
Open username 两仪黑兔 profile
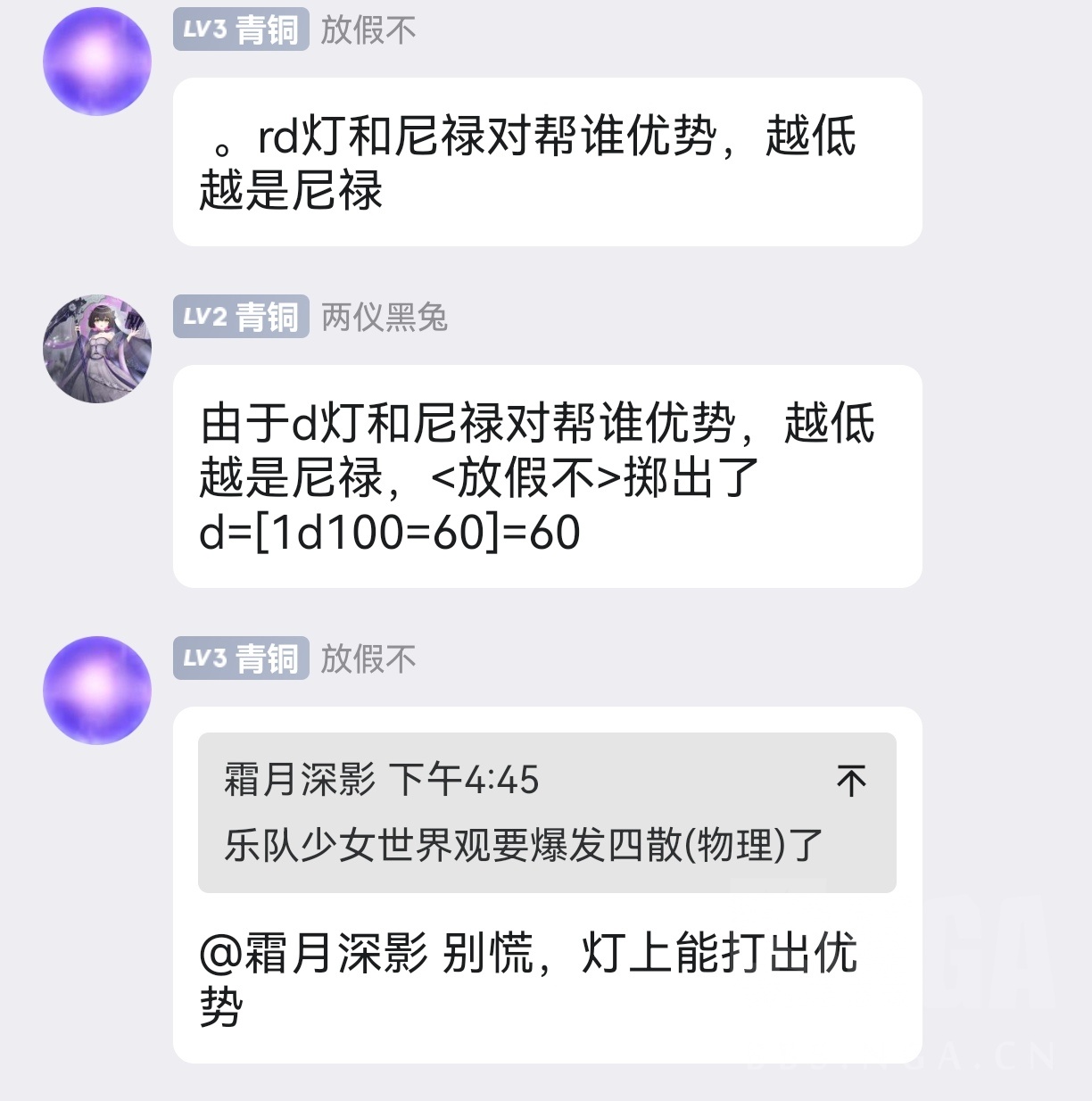tap(385, 317)
